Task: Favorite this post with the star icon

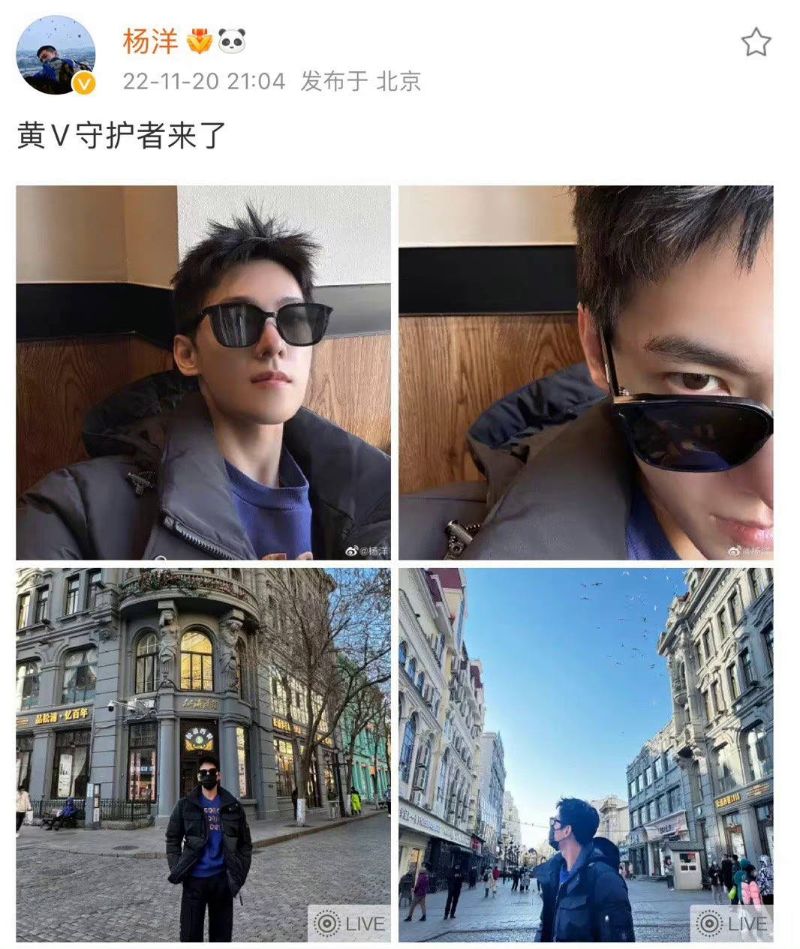Action: click(756, 42)
